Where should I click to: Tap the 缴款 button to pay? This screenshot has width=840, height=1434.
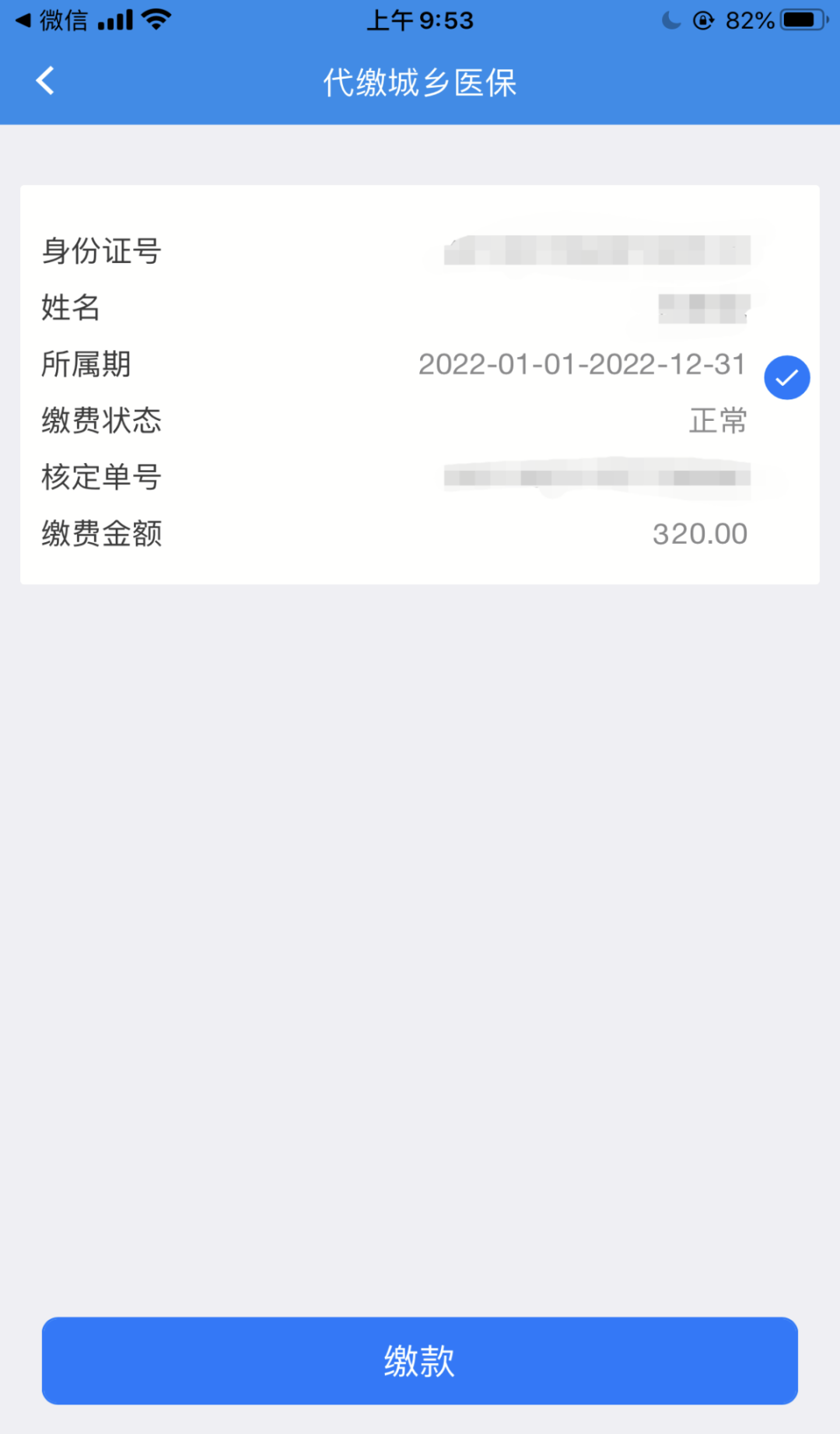point(420,1360)
